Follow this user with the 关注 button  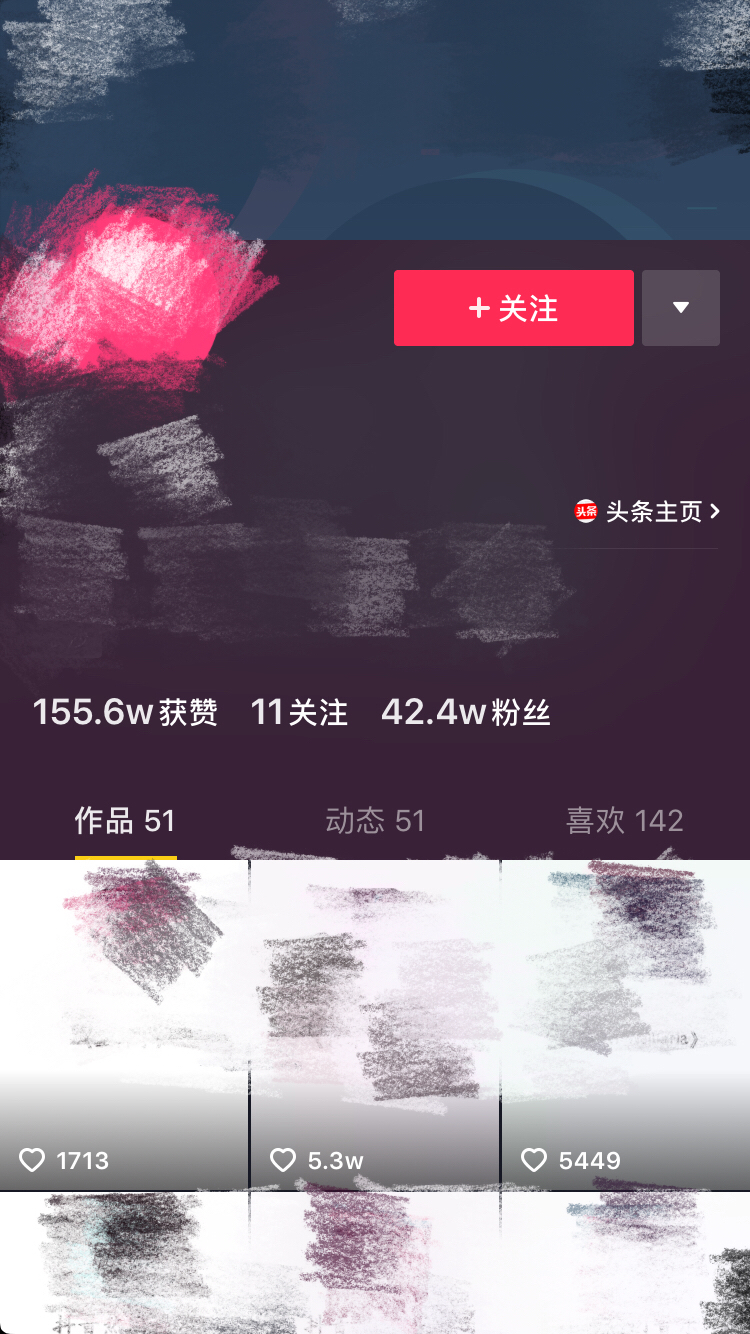click(513, 308)
